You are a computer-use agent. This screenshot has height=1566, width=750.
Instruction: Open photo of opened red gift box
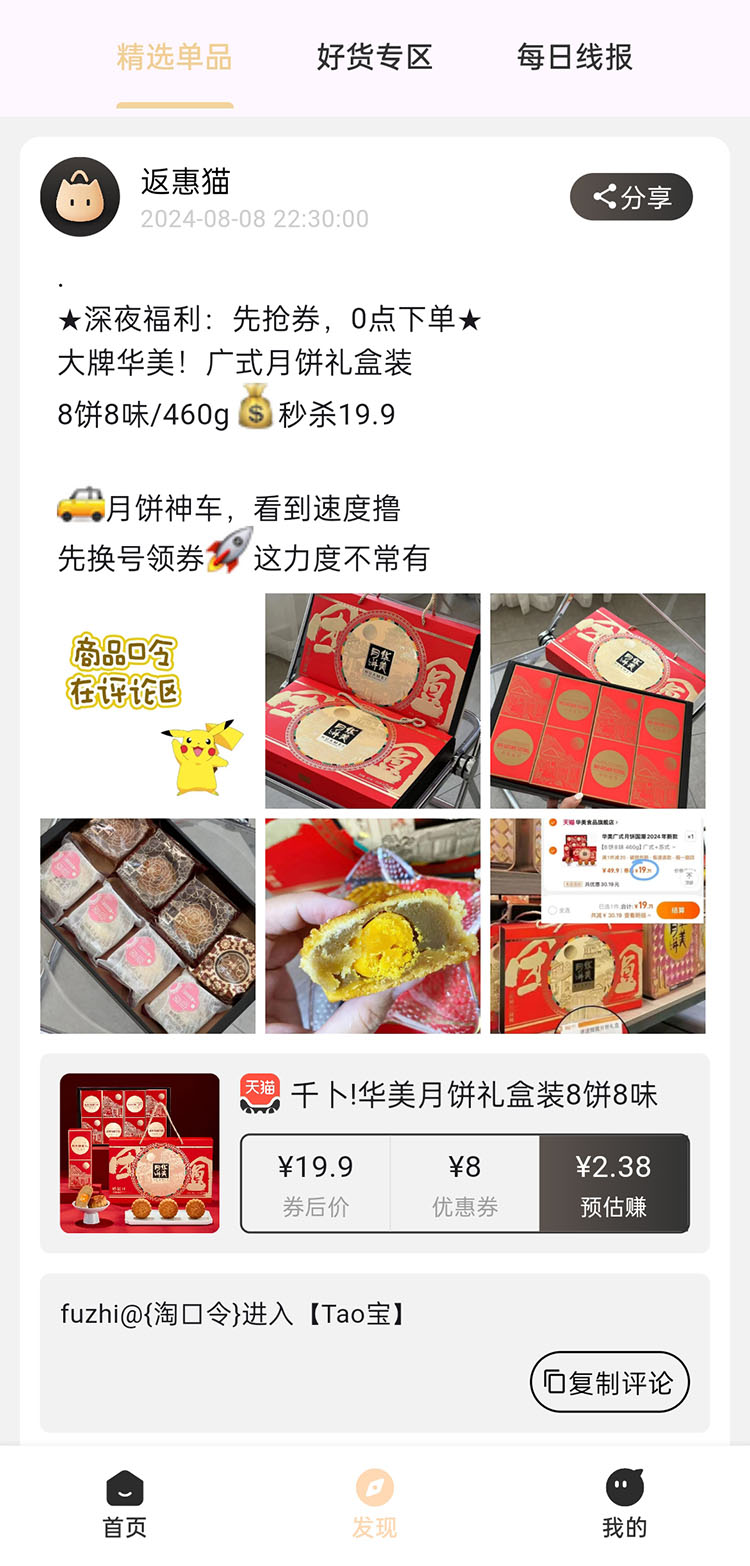point(597,700)
